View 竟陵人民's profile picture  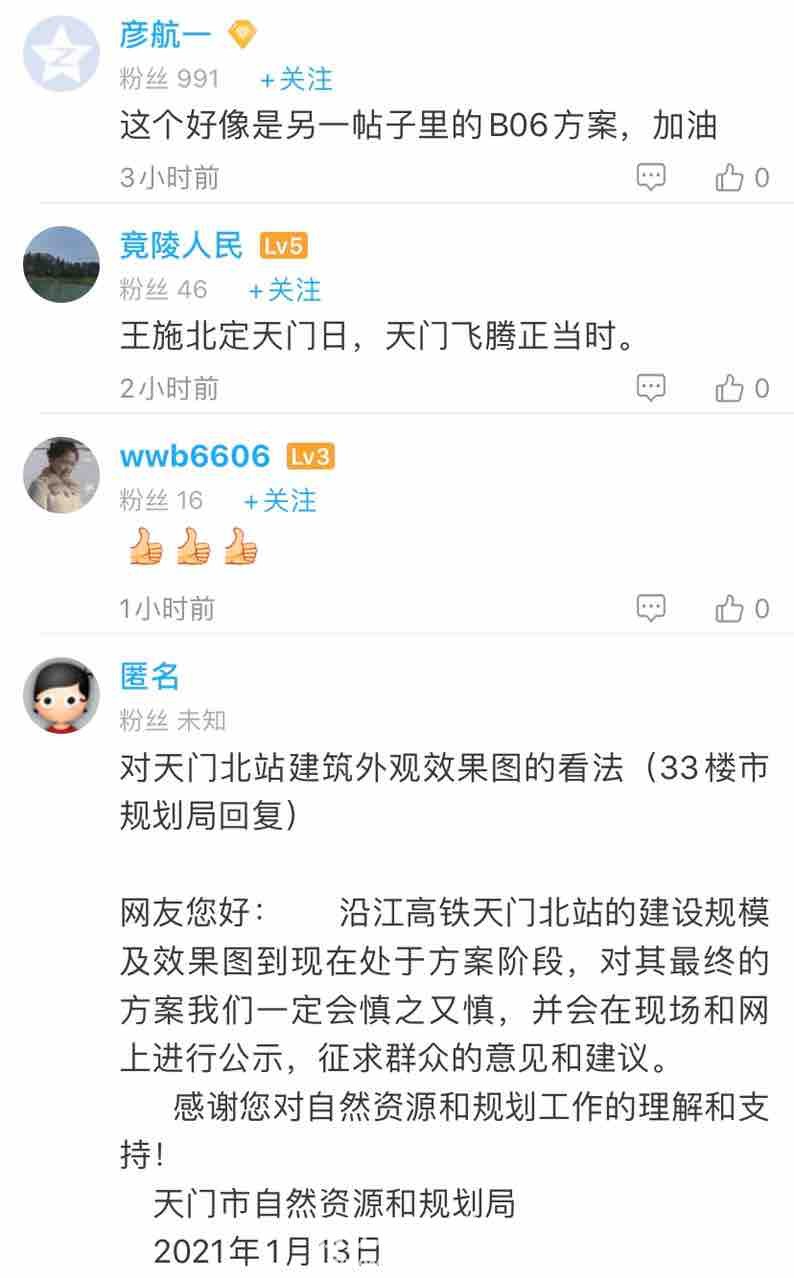62,264
